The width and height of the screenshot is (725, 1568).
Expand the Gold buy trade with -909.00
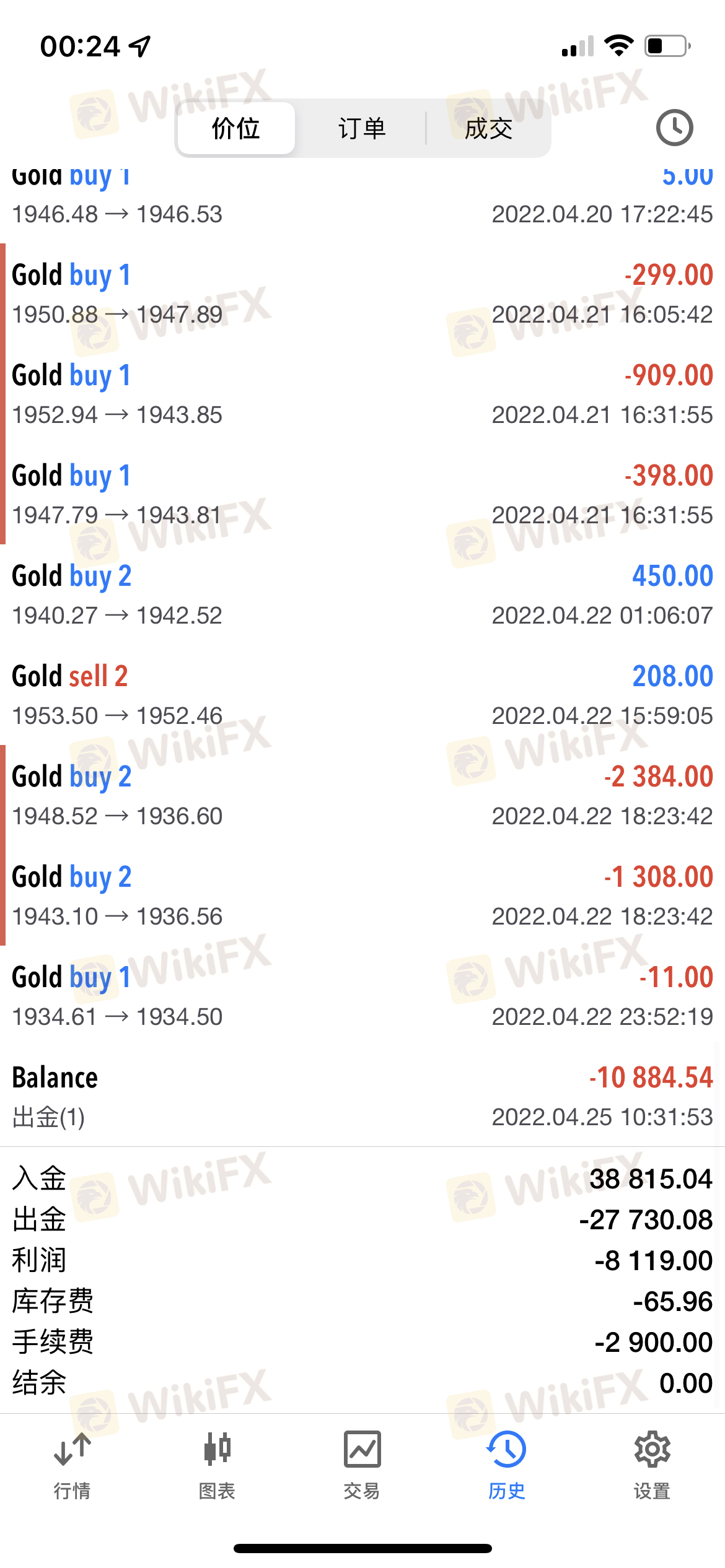(362, 394)
